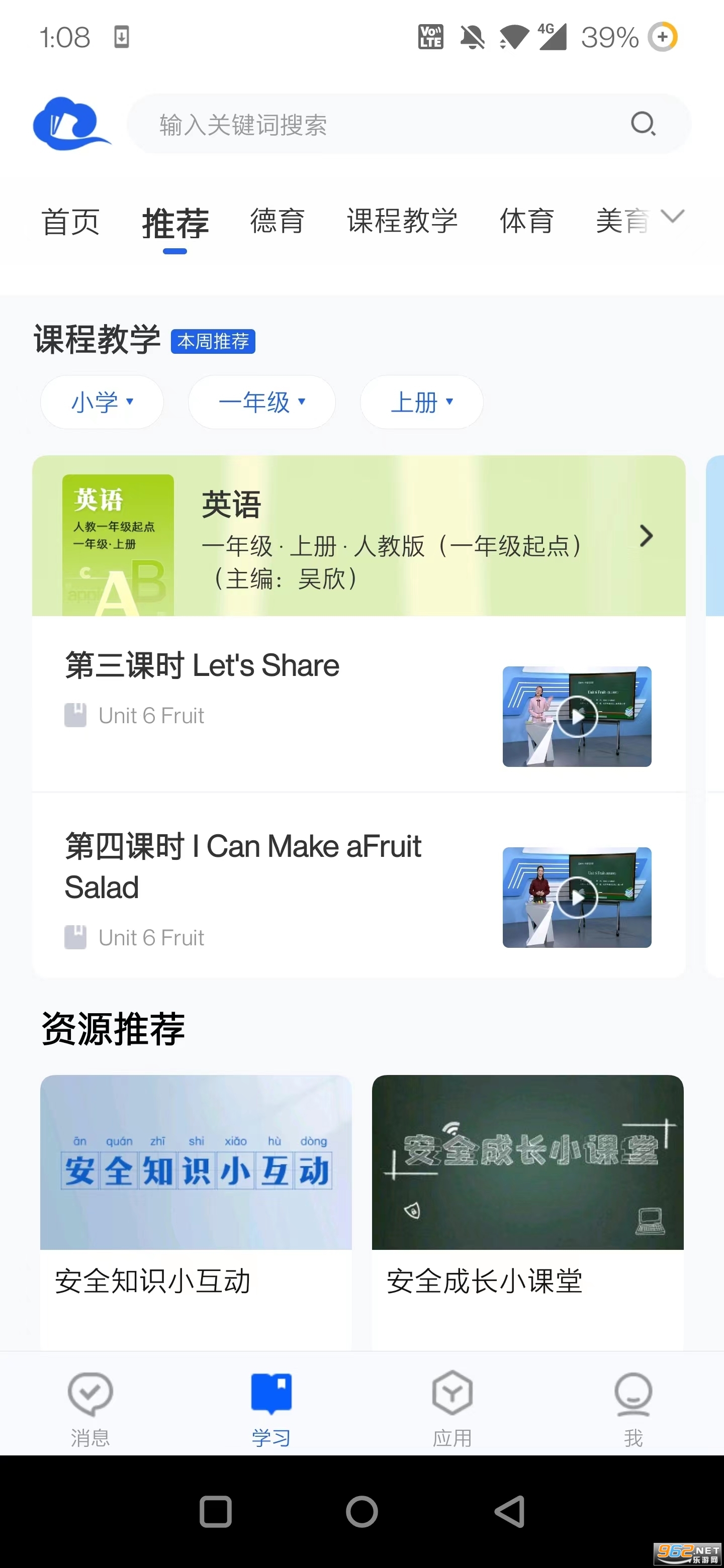This screenshot has height=1568, width=724.
Task: Open the 体育 tab
Action: tap(527, 221)
